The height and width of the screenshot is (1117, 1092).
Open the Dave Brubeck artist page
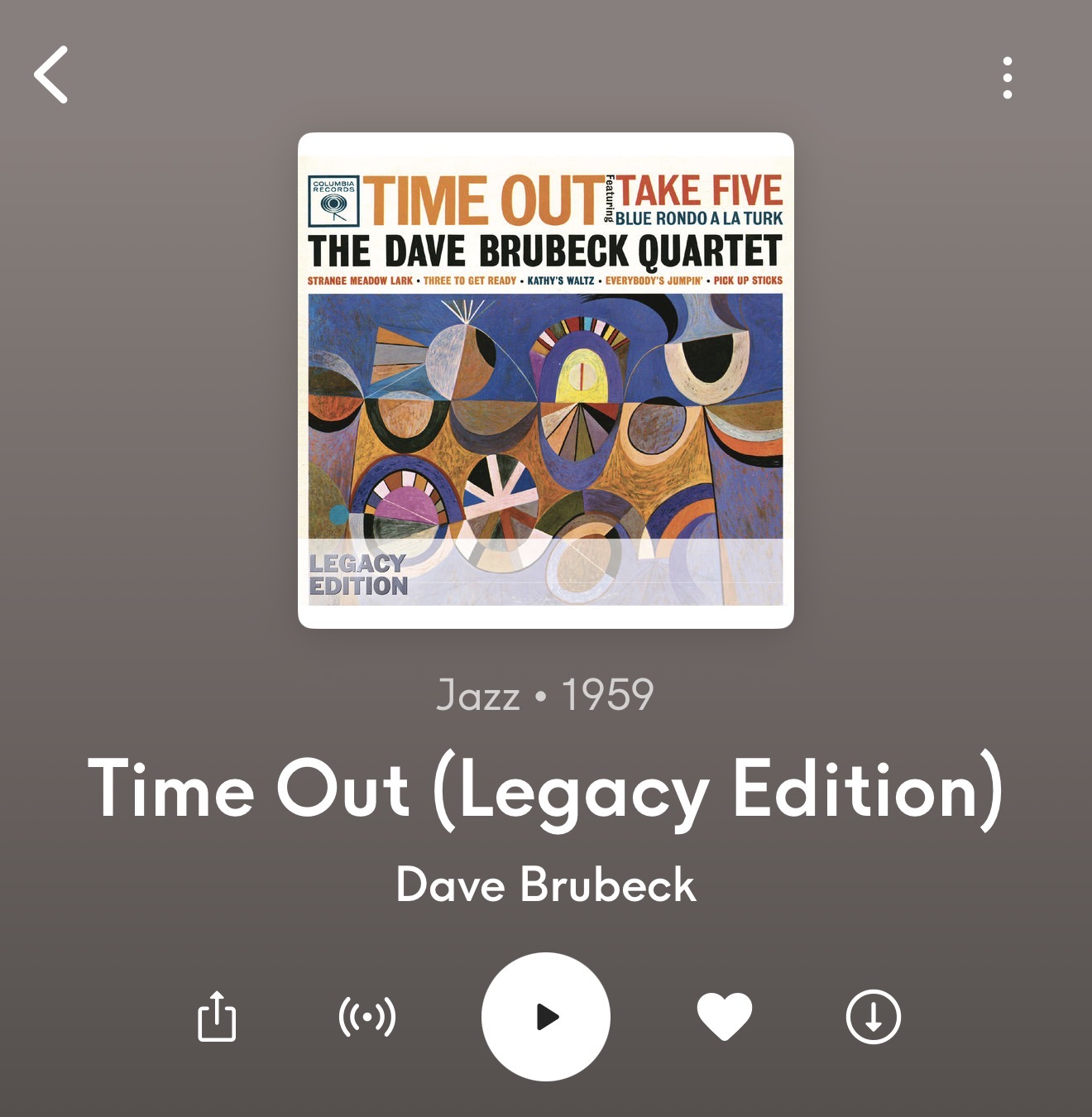[546, 884]
